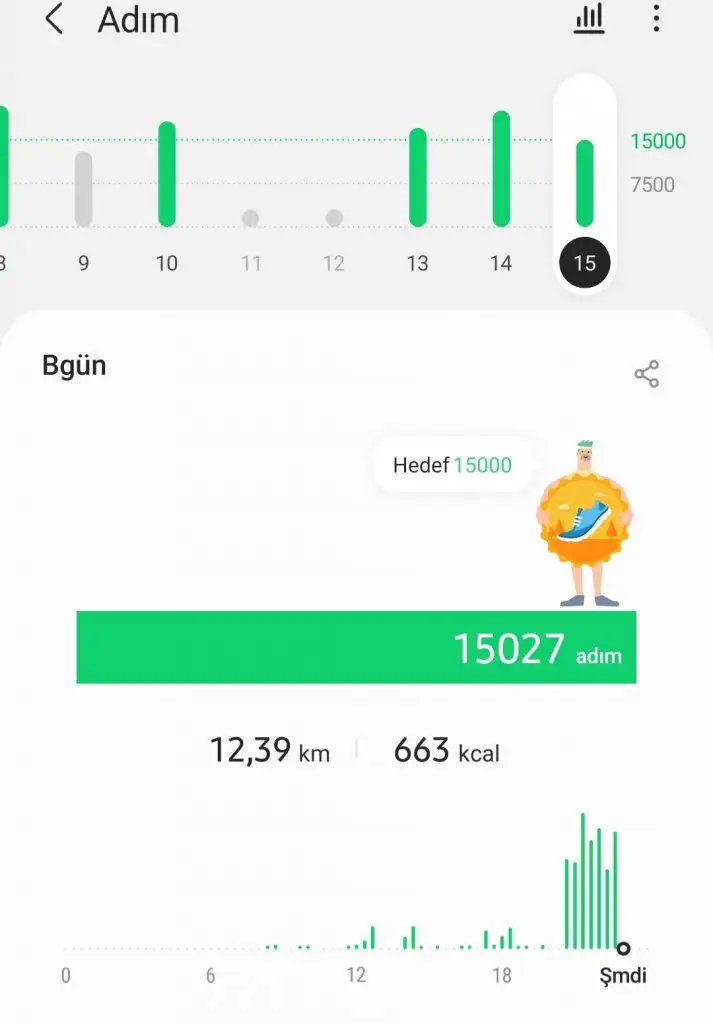Open the Hedef 15000 goal bubble
This screenshot has width=713, height=1024.
click(452, 465)
